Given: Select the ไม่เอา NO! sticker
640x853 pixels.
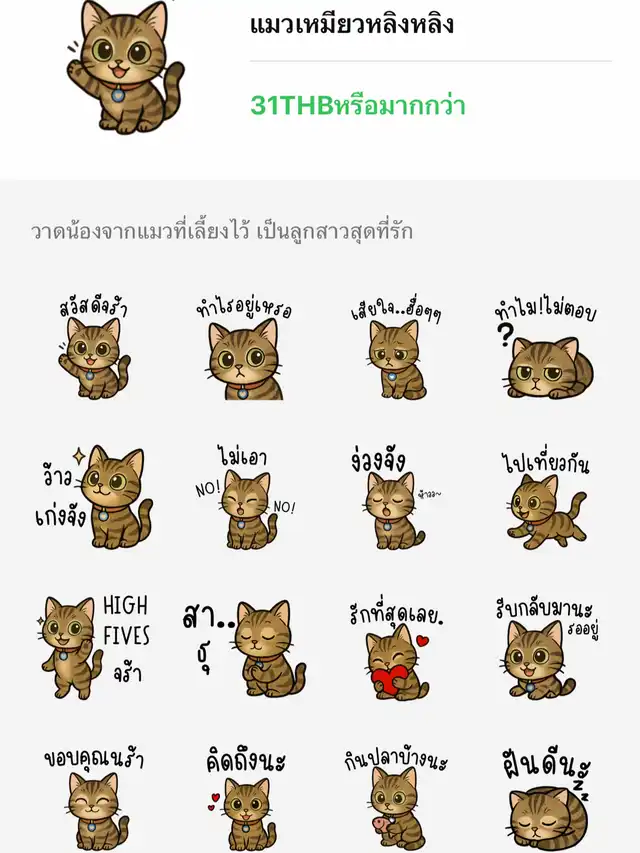Looking at the screenshot, I should (x=245, y=497).
